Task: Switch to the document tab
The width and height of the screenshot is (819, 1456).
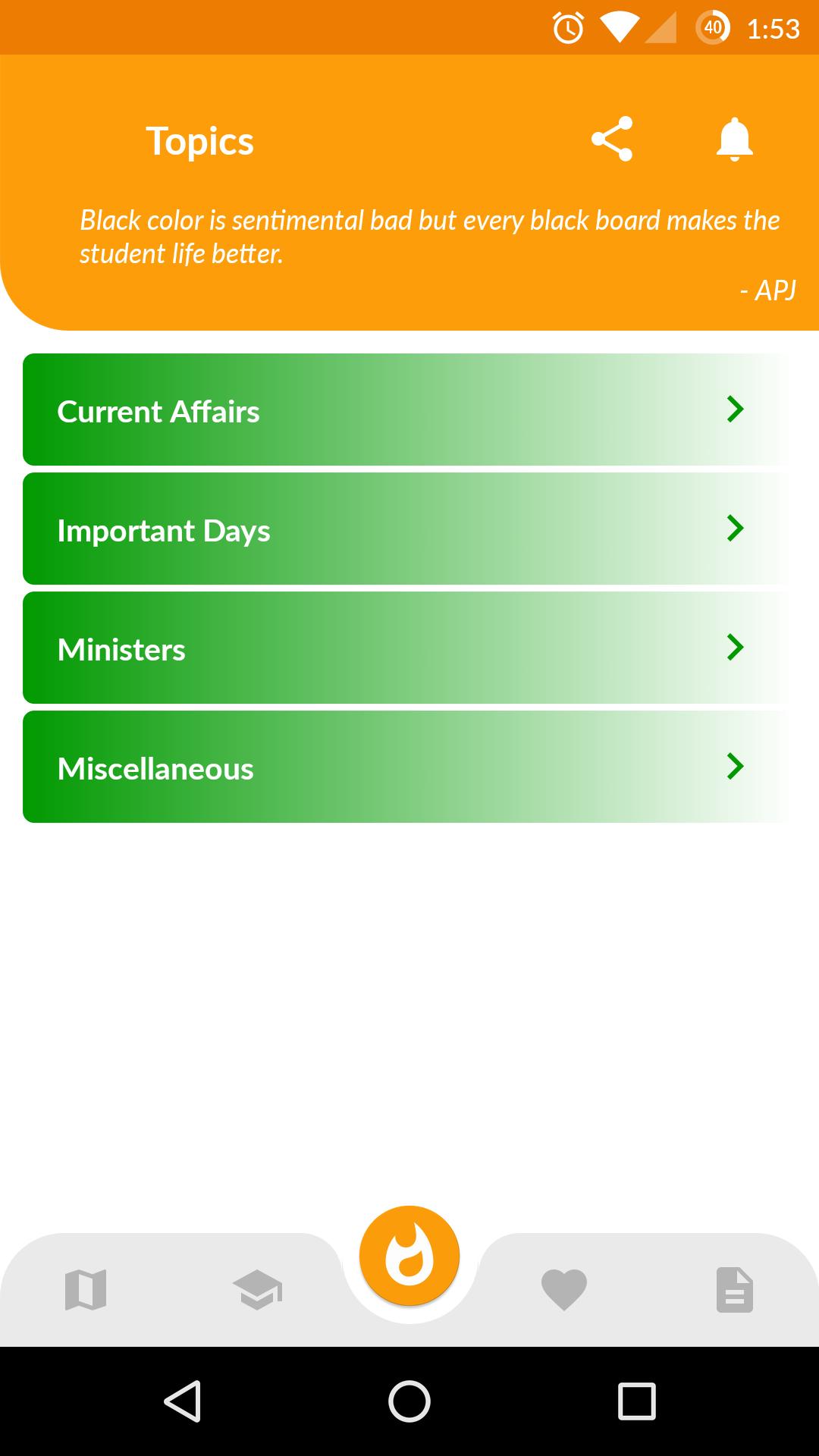Action: [x=734, y=1290]
